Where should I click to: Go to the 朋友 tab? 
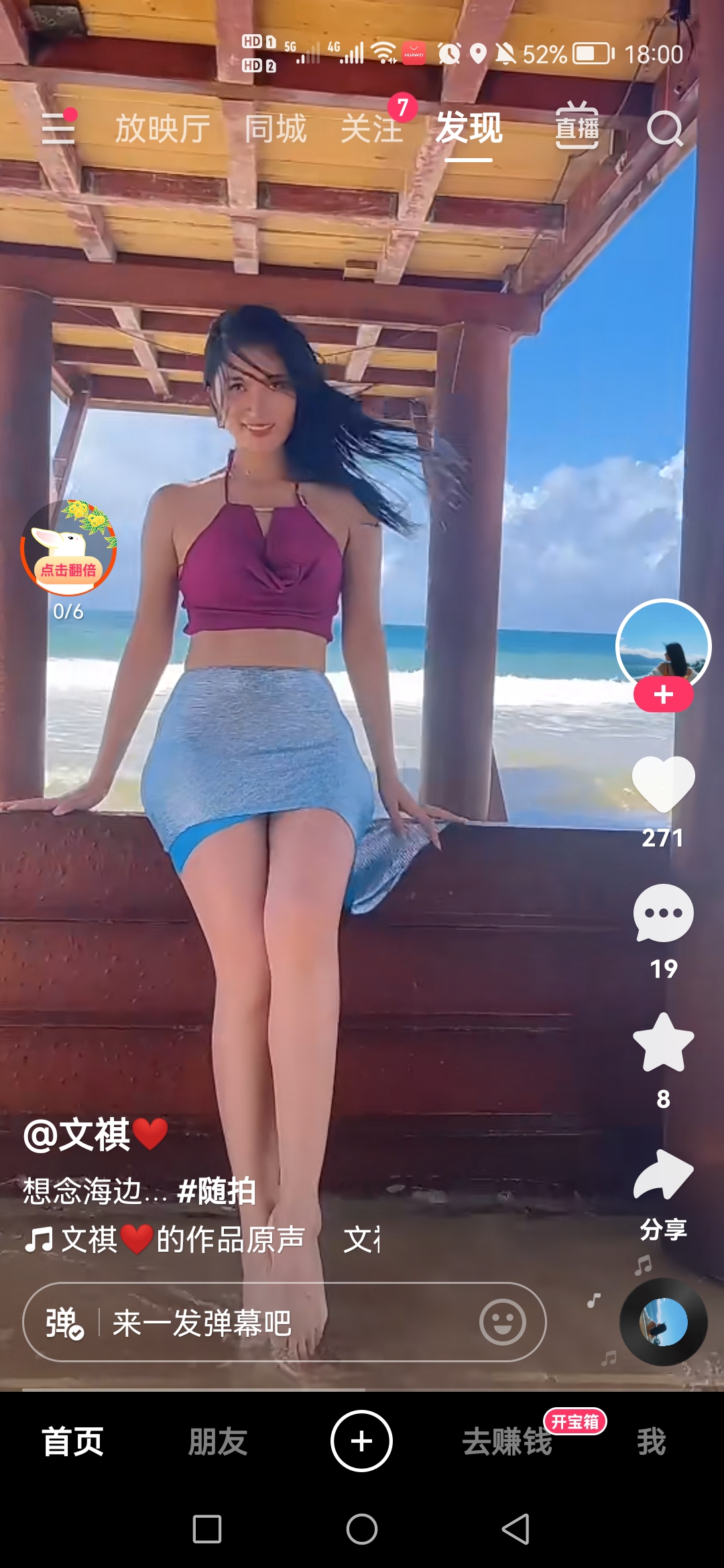[x=218, y=1441]
